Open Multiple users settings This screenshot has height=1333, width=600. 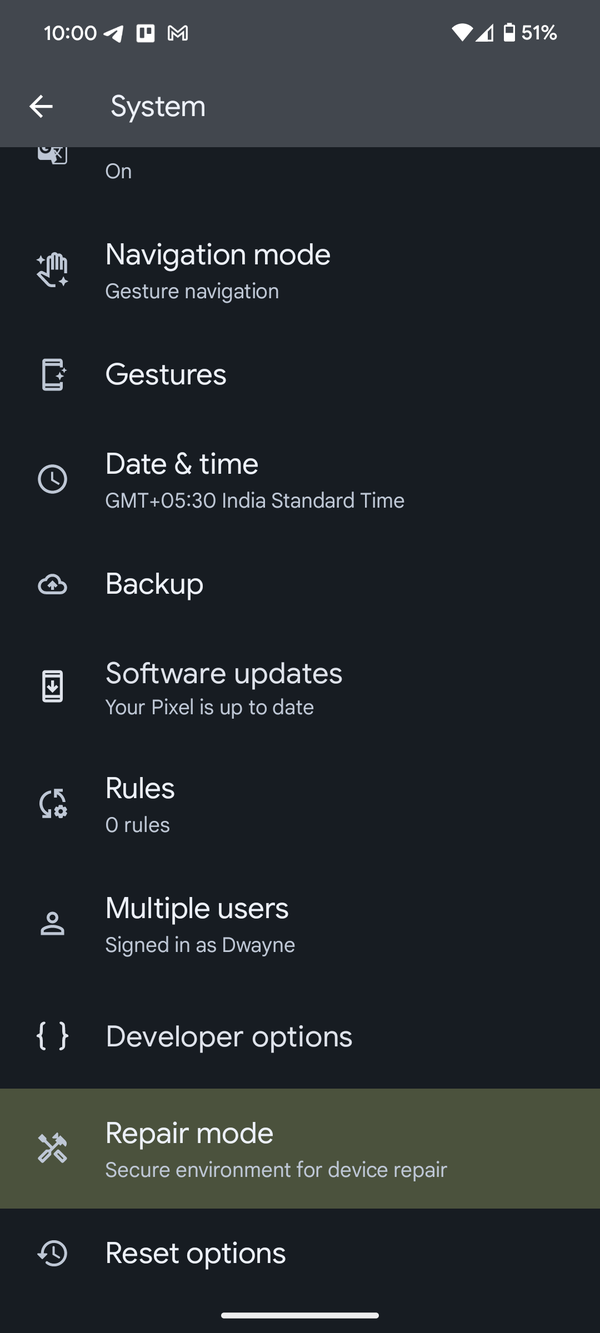pyautogui.click(x=300, y=924)
